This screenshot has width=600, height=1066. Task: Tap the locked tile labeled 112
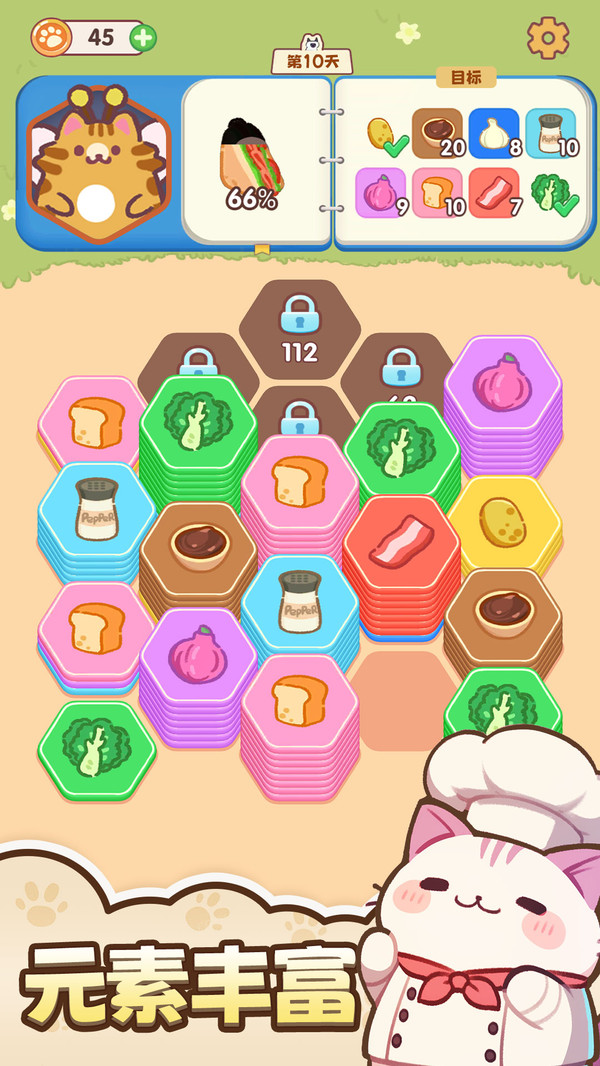[x=300, y=330]
